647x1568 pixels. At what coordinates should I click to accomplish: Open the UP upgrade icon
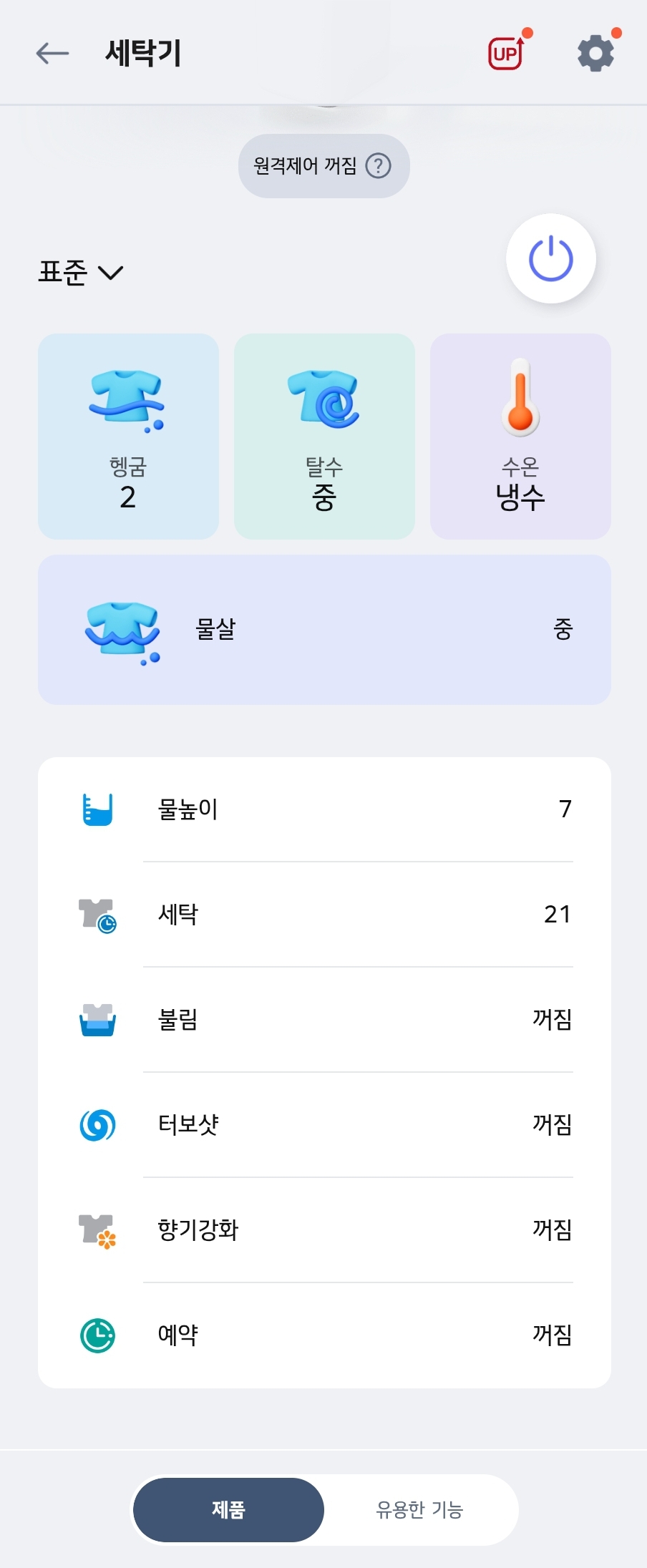508,51
